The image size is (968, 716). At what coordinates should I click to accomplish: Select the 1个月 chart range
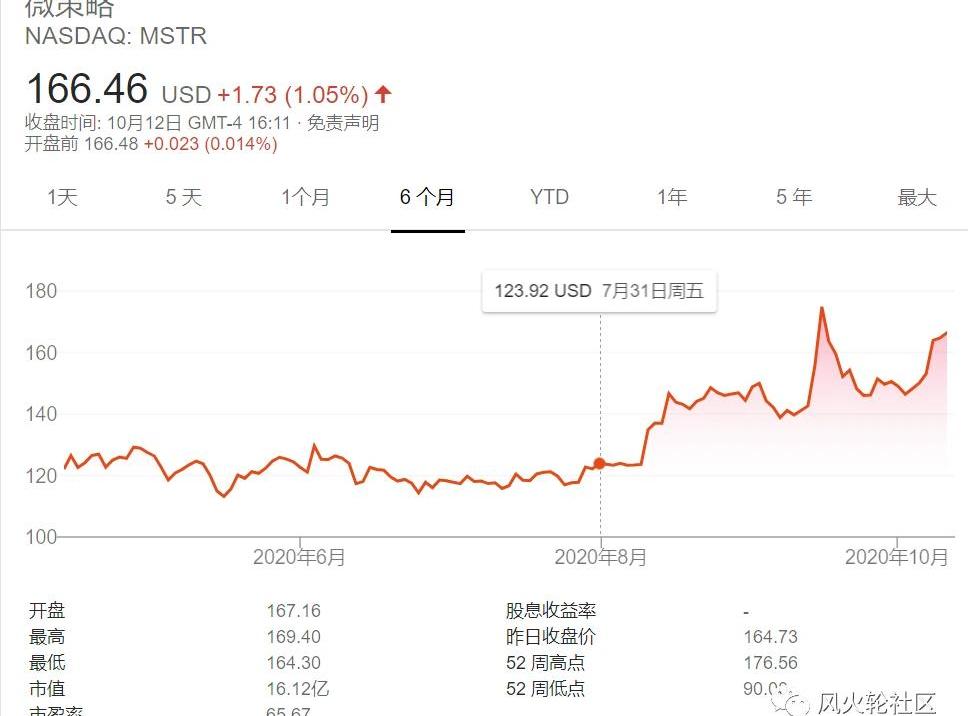click(x=305, y=197)
